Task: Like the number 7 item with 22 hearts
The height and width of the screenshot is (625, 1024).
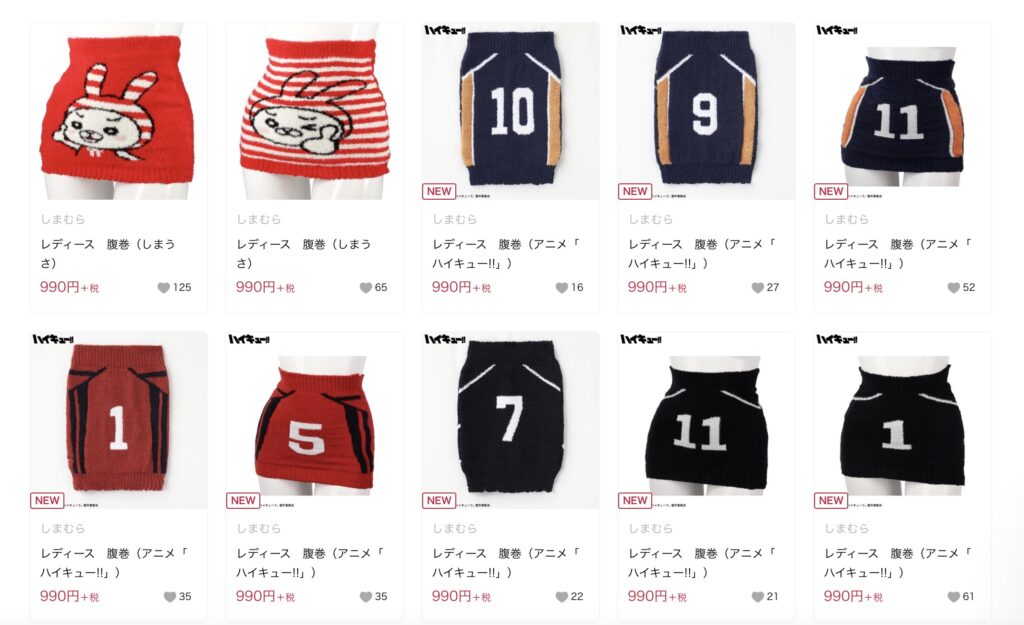Action: (562, 597)
